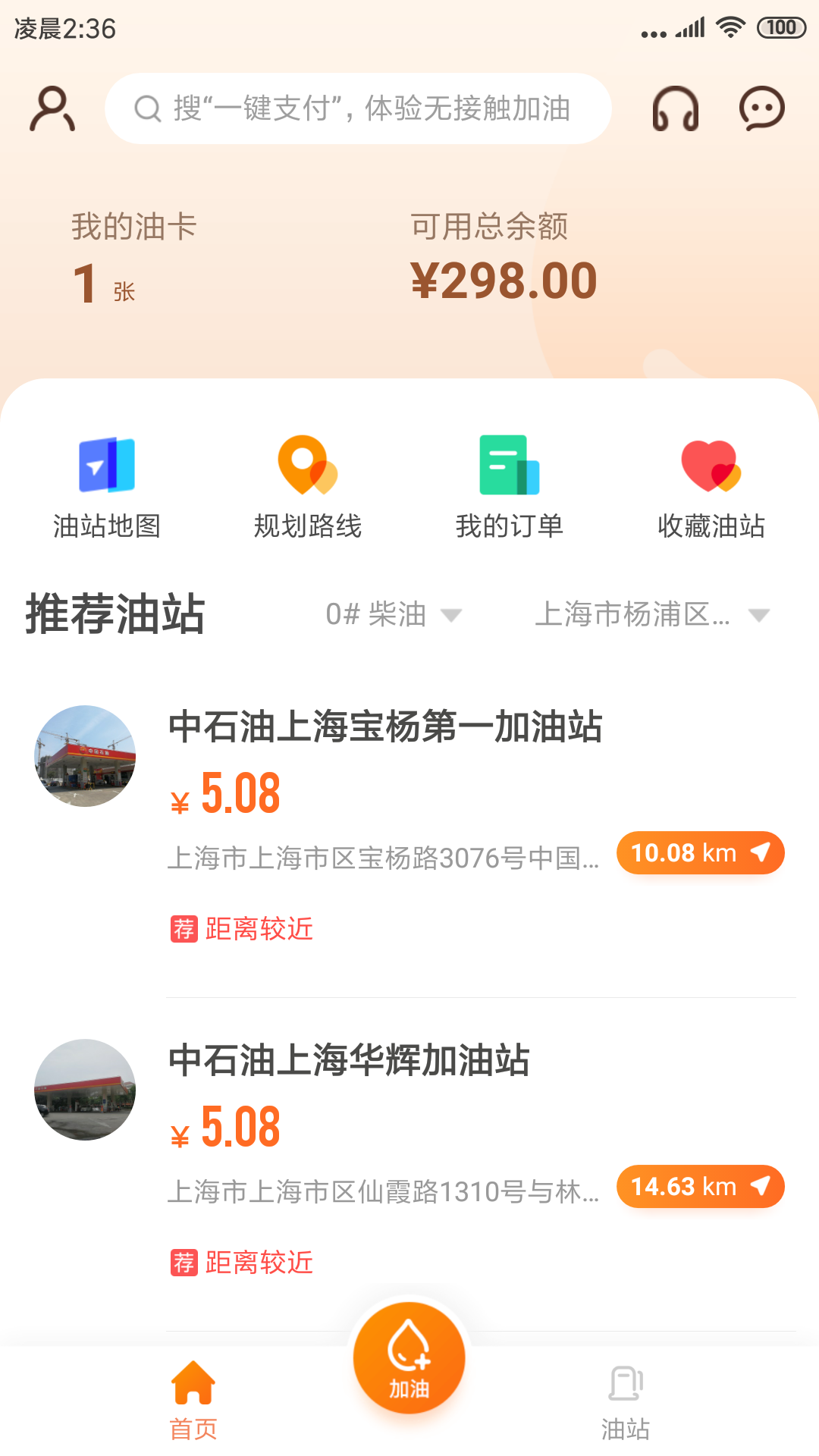The width and height of the screenshot is (819, 1456).
Task: Tap the 荐 距离较近 recommendation tag
Action: click(x=242, y=927)
